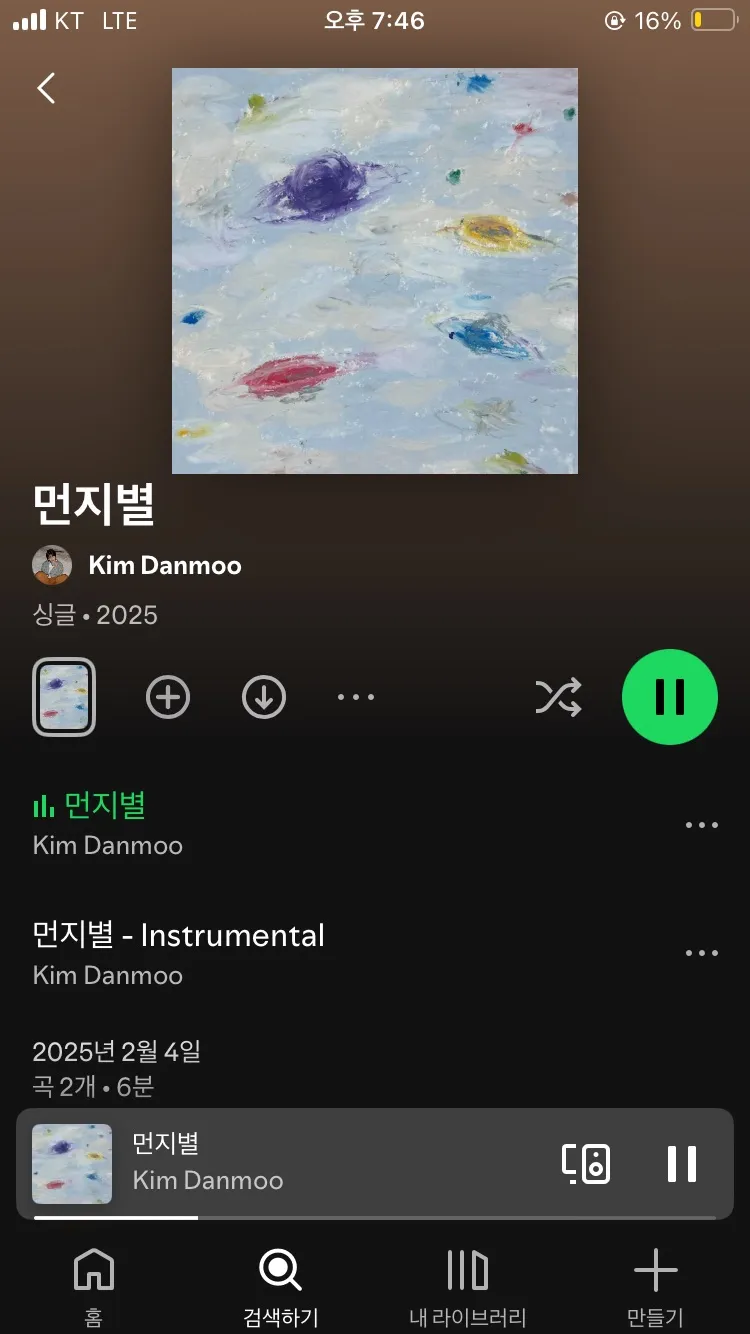
Task: Tap the album more options ellipsis
Action: click(x=356, y=697)
